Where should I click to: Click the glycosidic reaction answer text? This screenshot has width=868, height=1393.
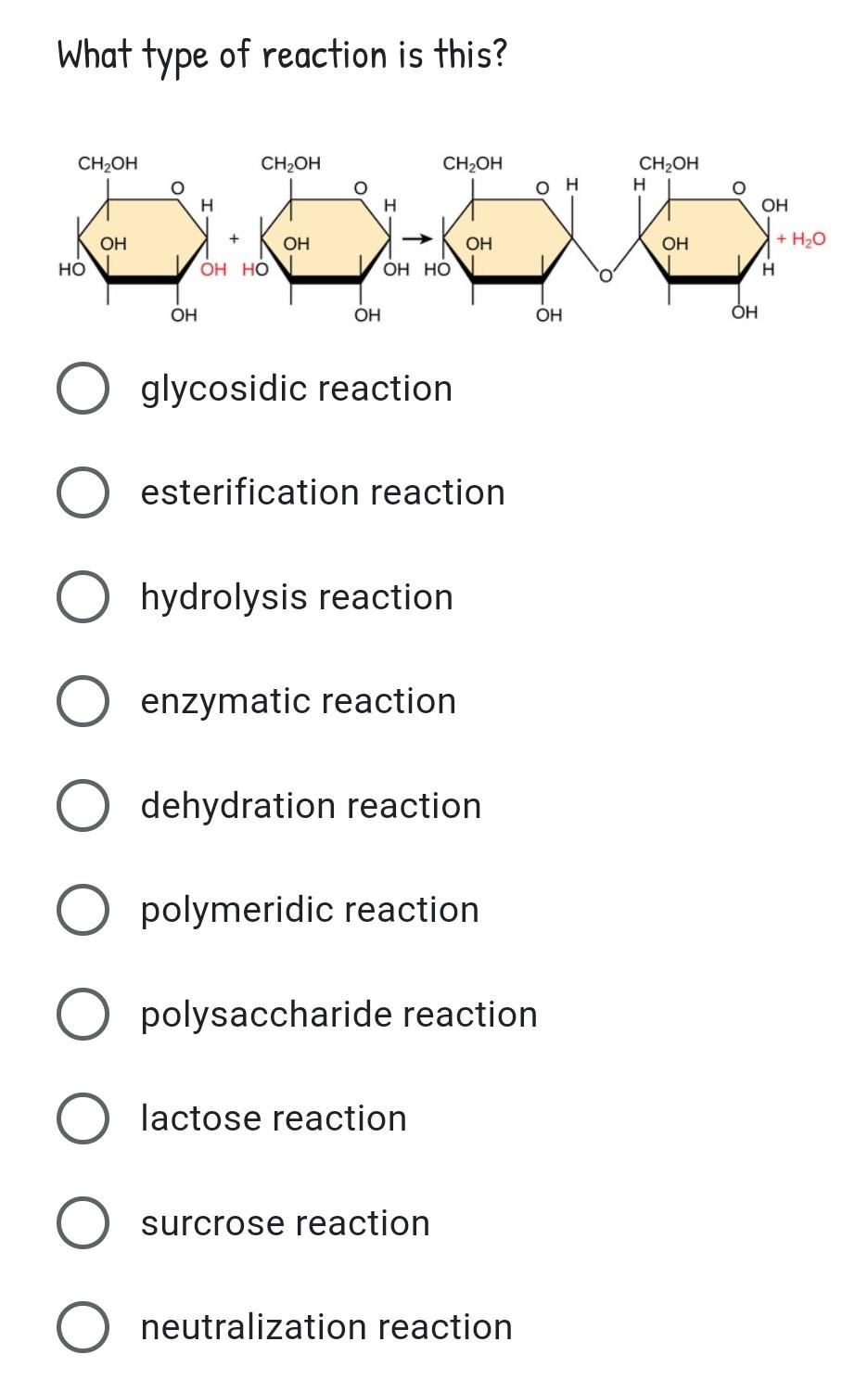(x=295, y=389)
